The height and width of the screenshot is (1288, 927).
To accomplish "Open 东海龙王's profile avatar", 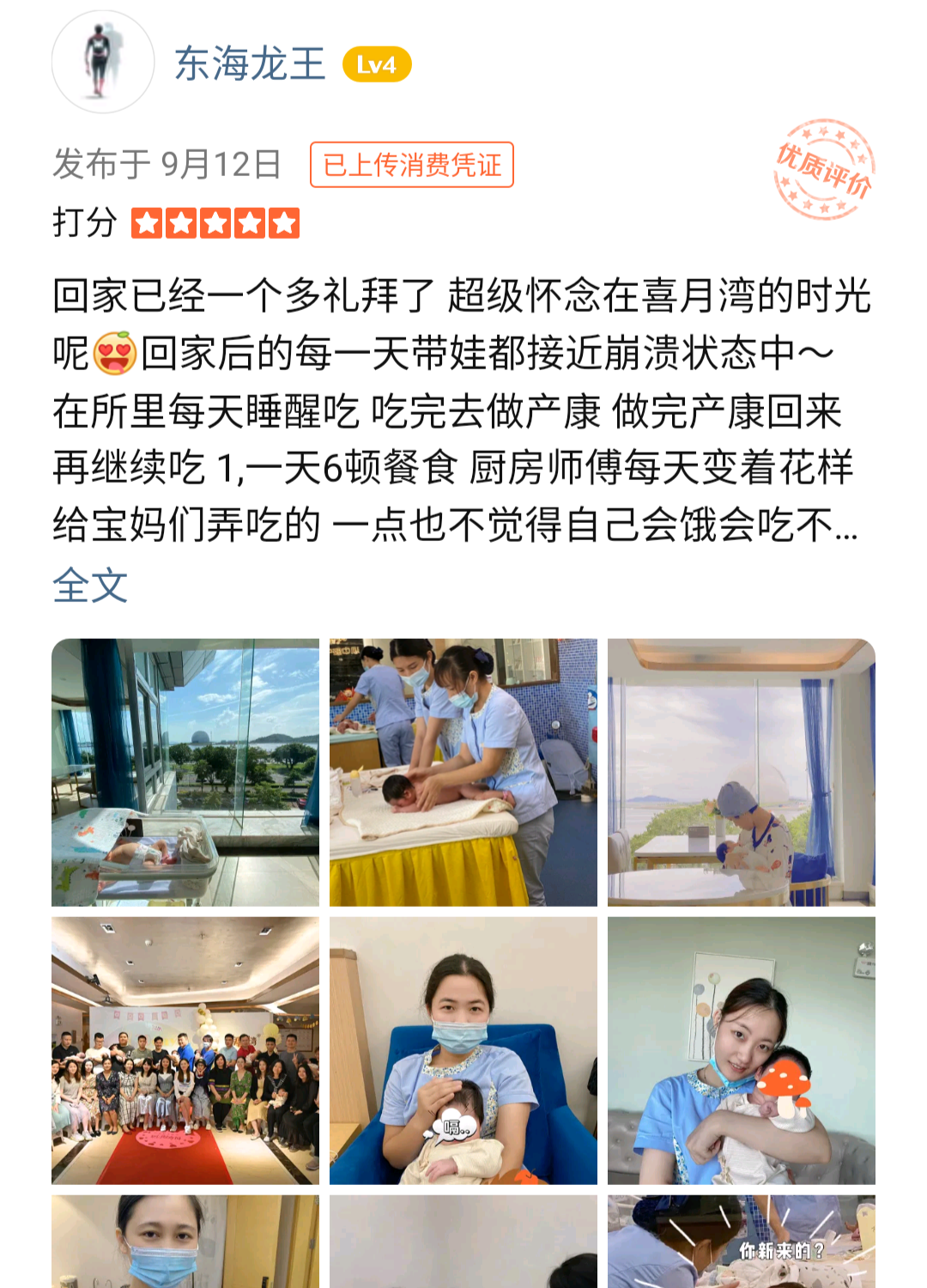I will (103, 62).
